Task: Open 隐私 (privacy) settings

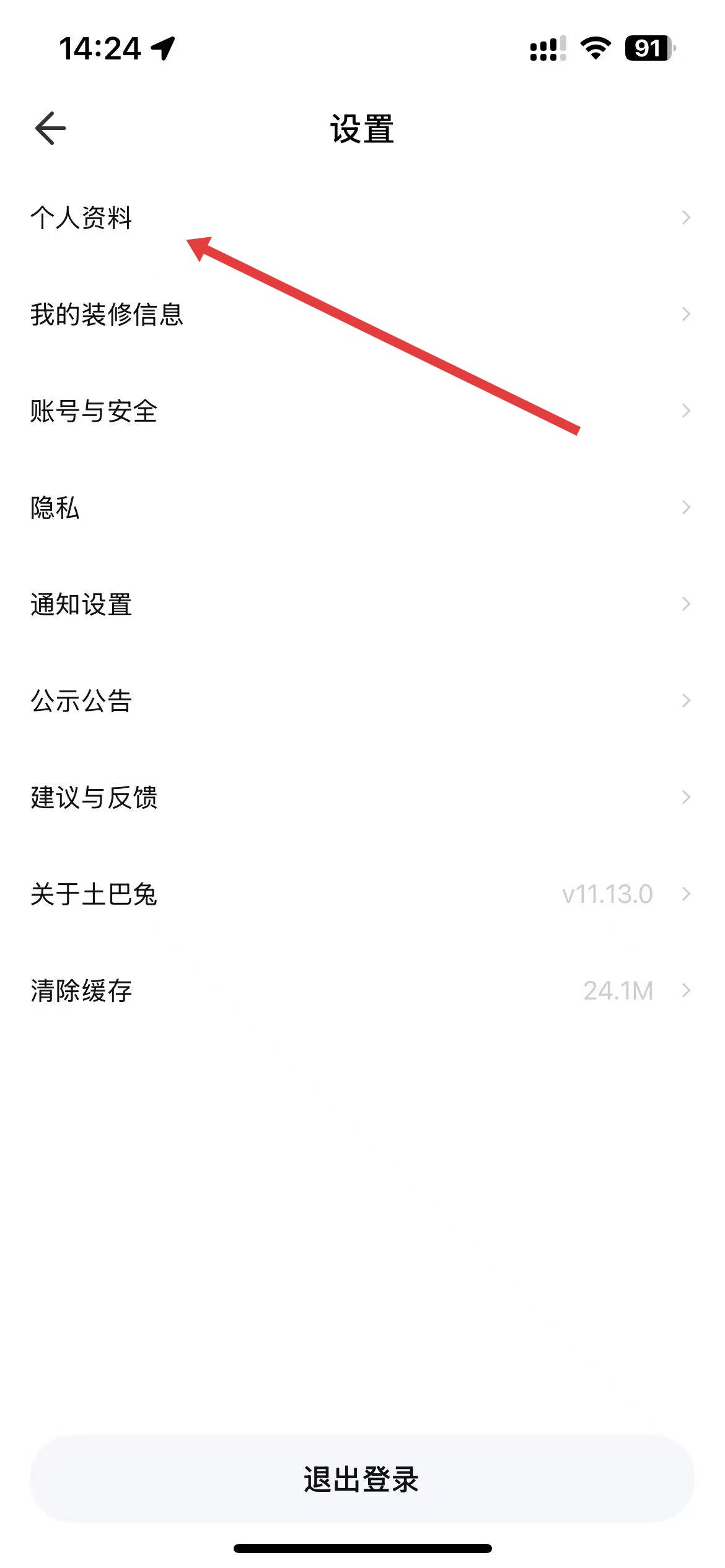Action: [56, 508]
